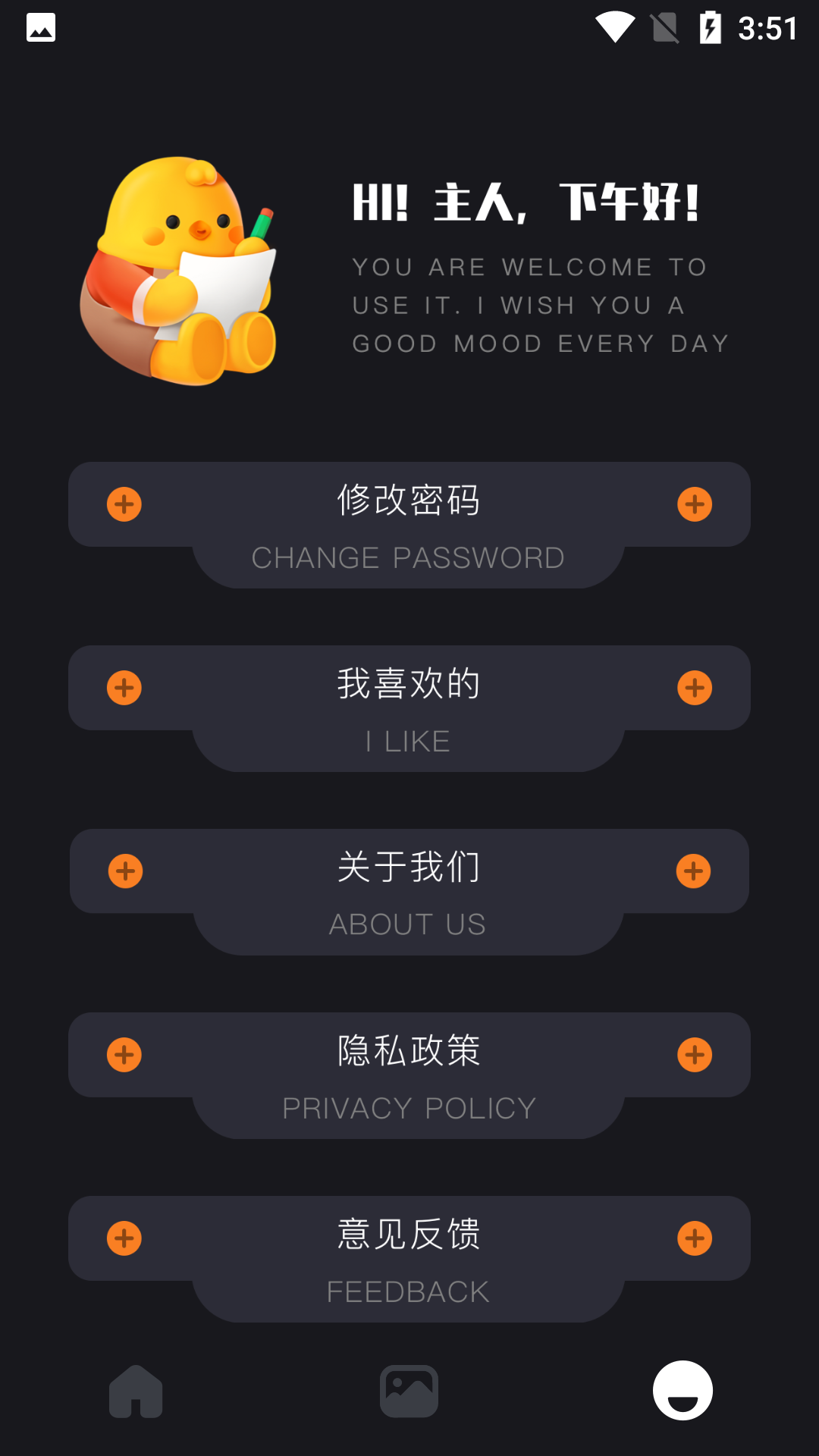The image size is (819, 1456).
Task: Open the I Like favorites list
Action: [x=409, y=708]
